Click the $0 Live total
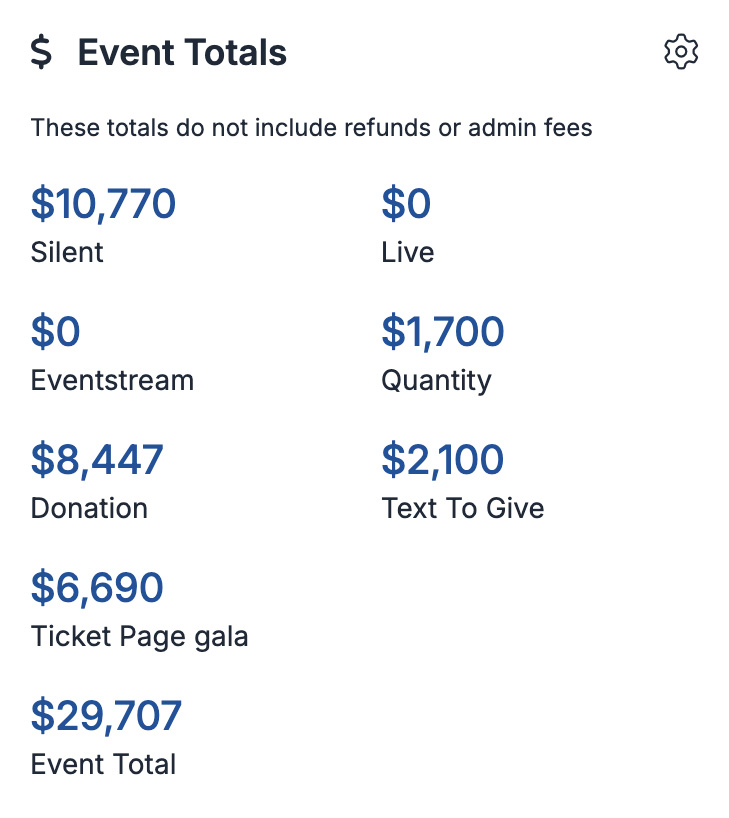This screenshot has height=818, width=729. [x=405, y=203]
